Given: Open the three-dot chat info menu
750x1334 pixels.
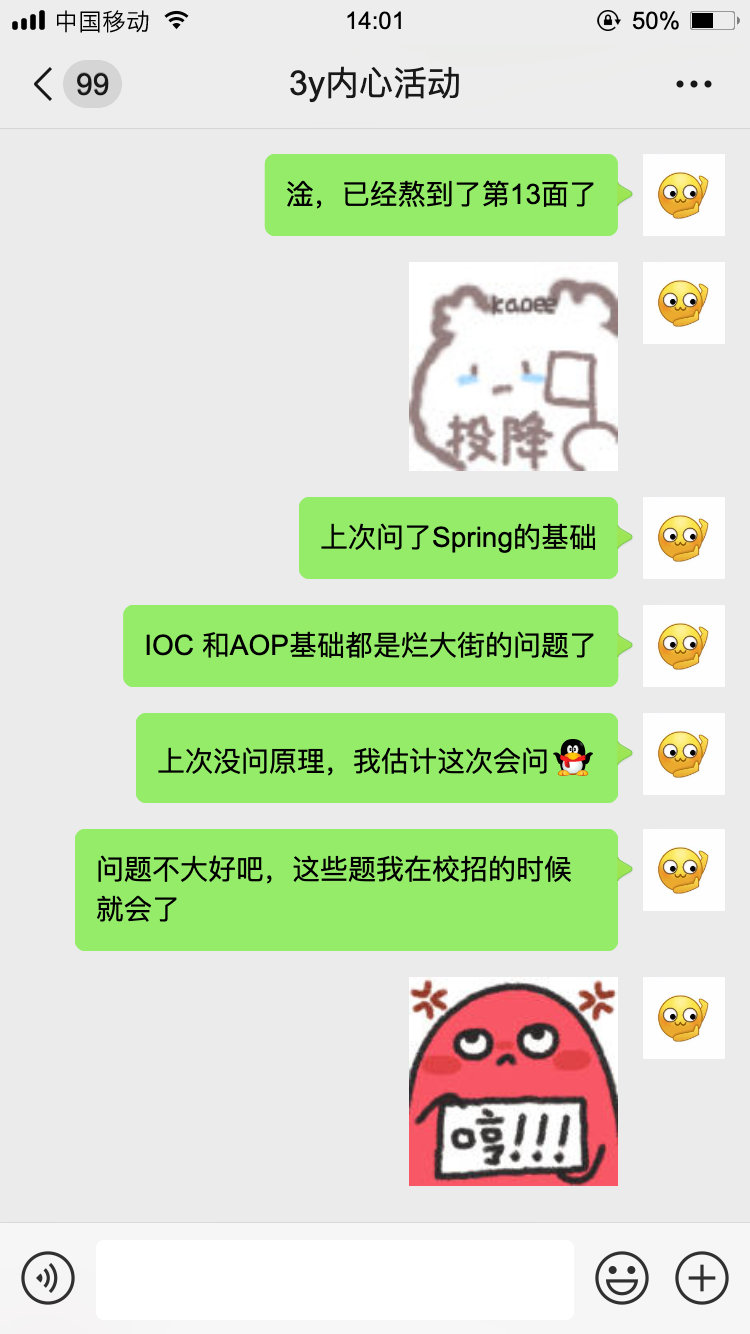Looking at the screenshot, I should coord(693,84).
